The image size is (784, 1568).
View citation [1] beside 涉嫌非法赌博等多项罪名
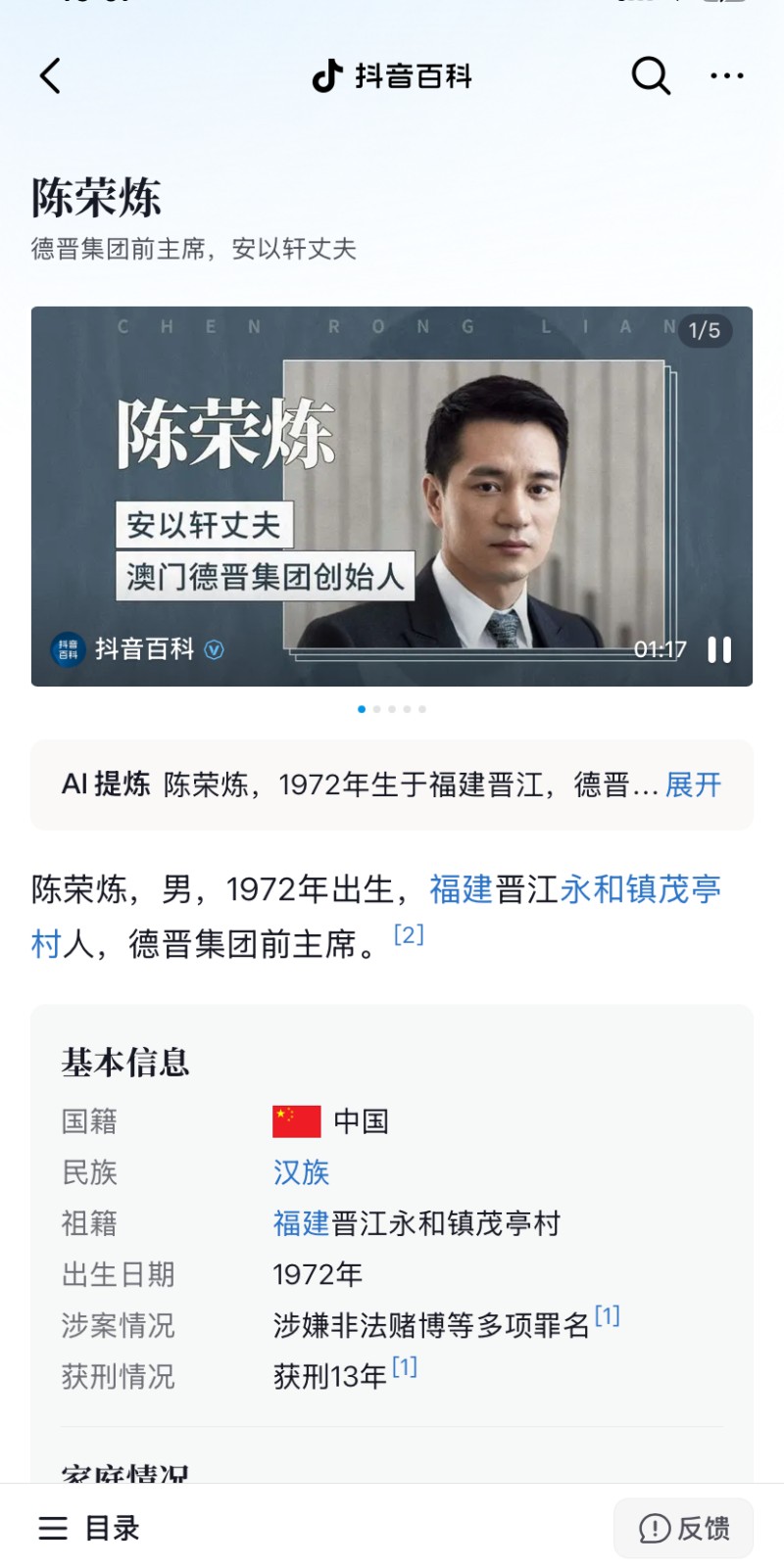point(608,1316)
